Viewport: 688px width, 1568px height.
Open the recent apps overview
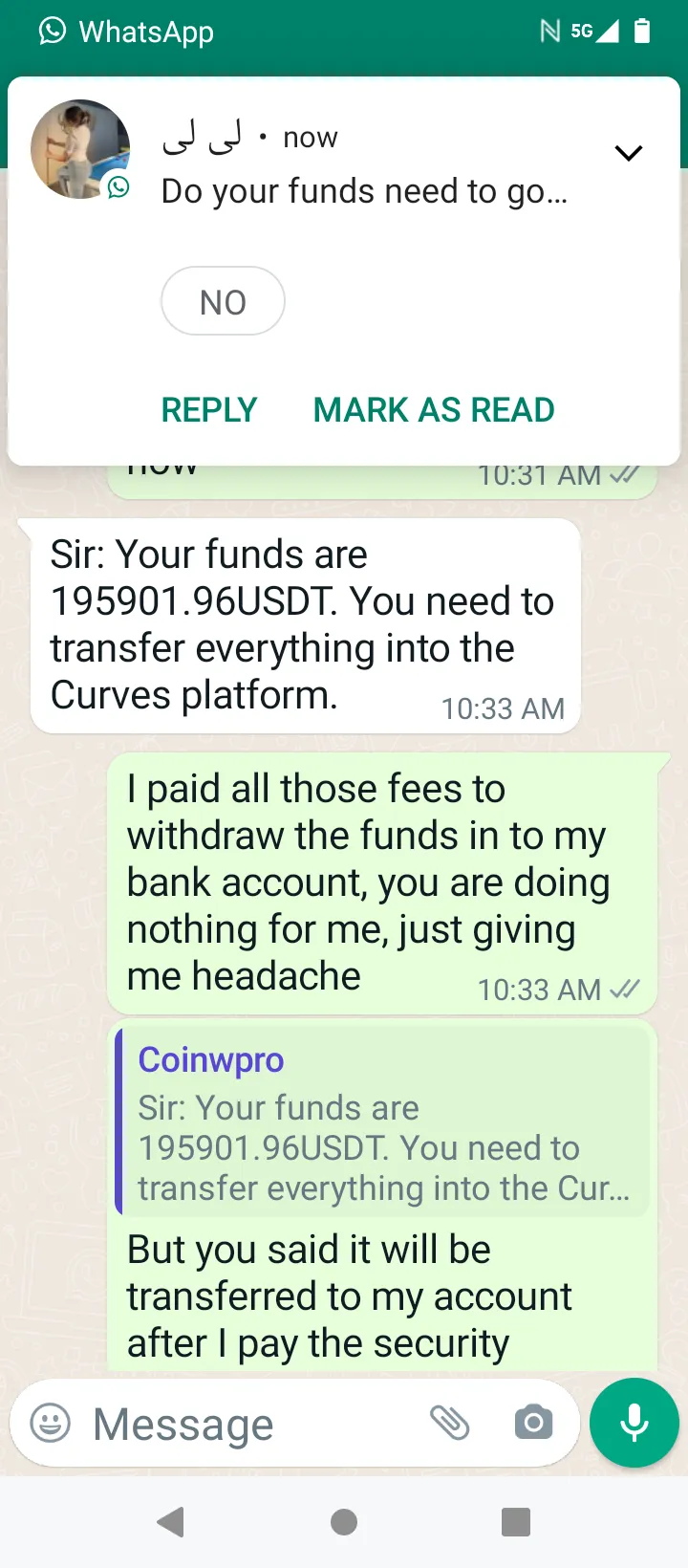tap(516, 1522)
